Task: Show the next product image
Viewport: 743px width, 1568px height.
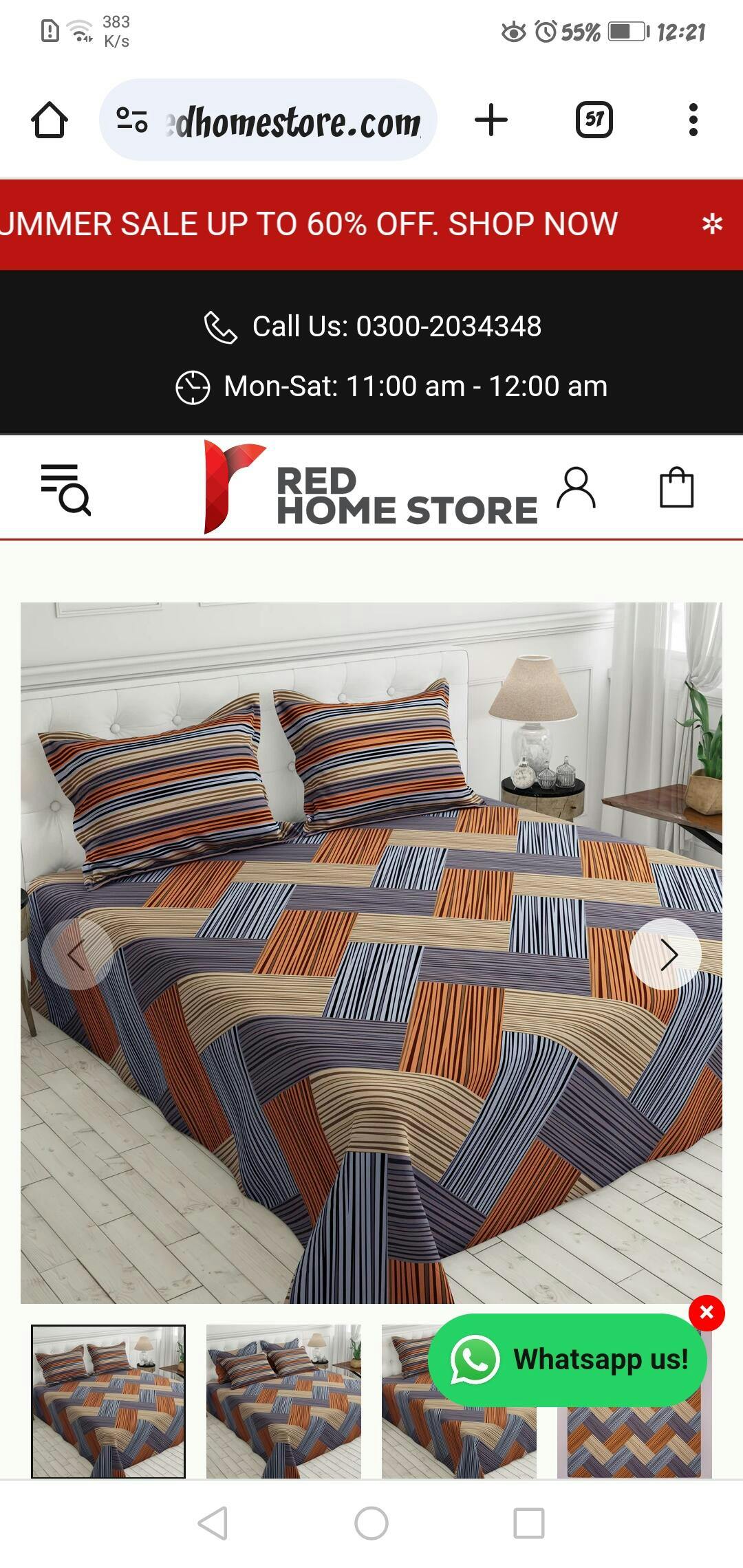Action: (x=665, y=955)
